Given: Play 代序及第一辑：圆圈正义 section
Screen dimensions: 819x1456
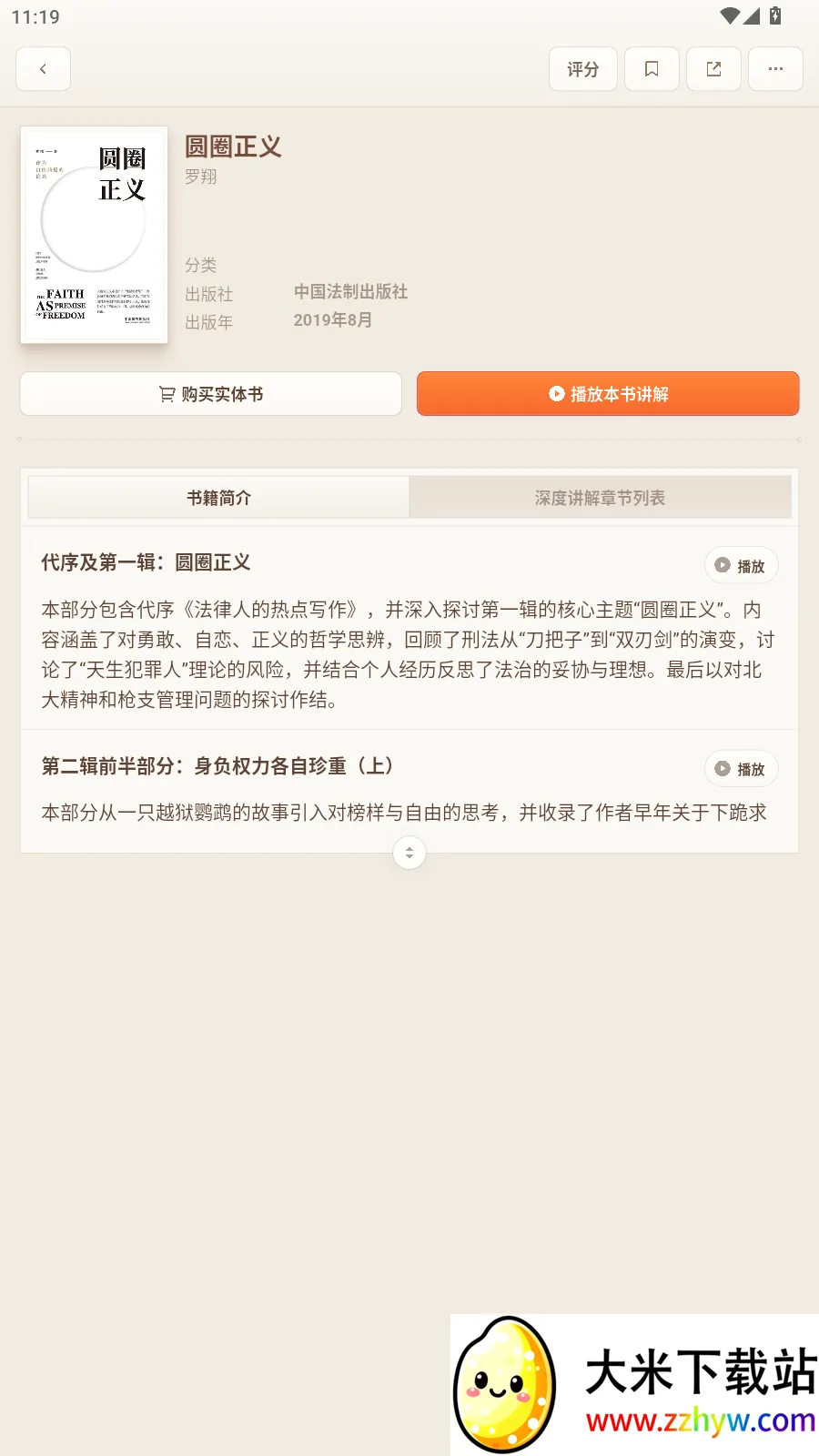Looking at the screenshot, I should [741, 565].
